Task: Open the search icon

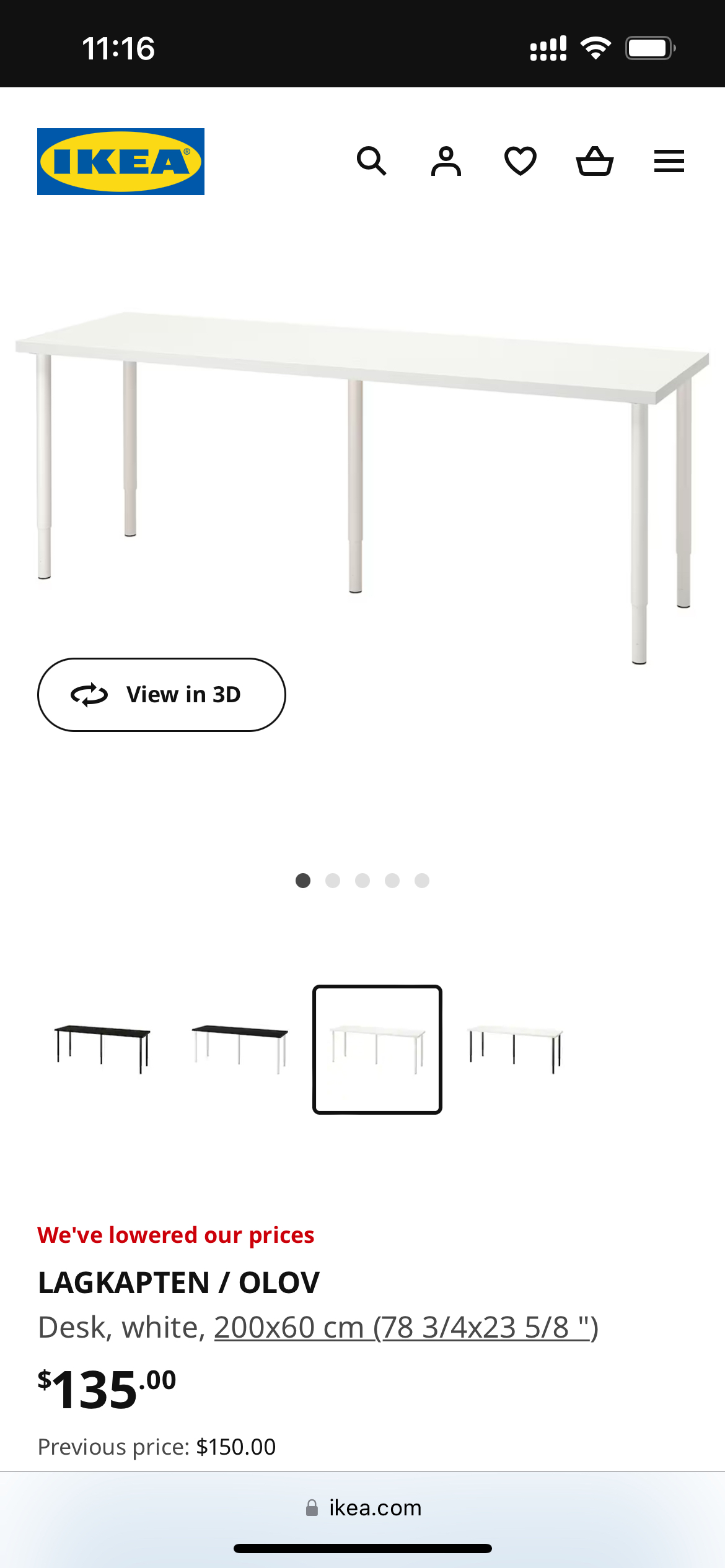Action: (371, 162)
